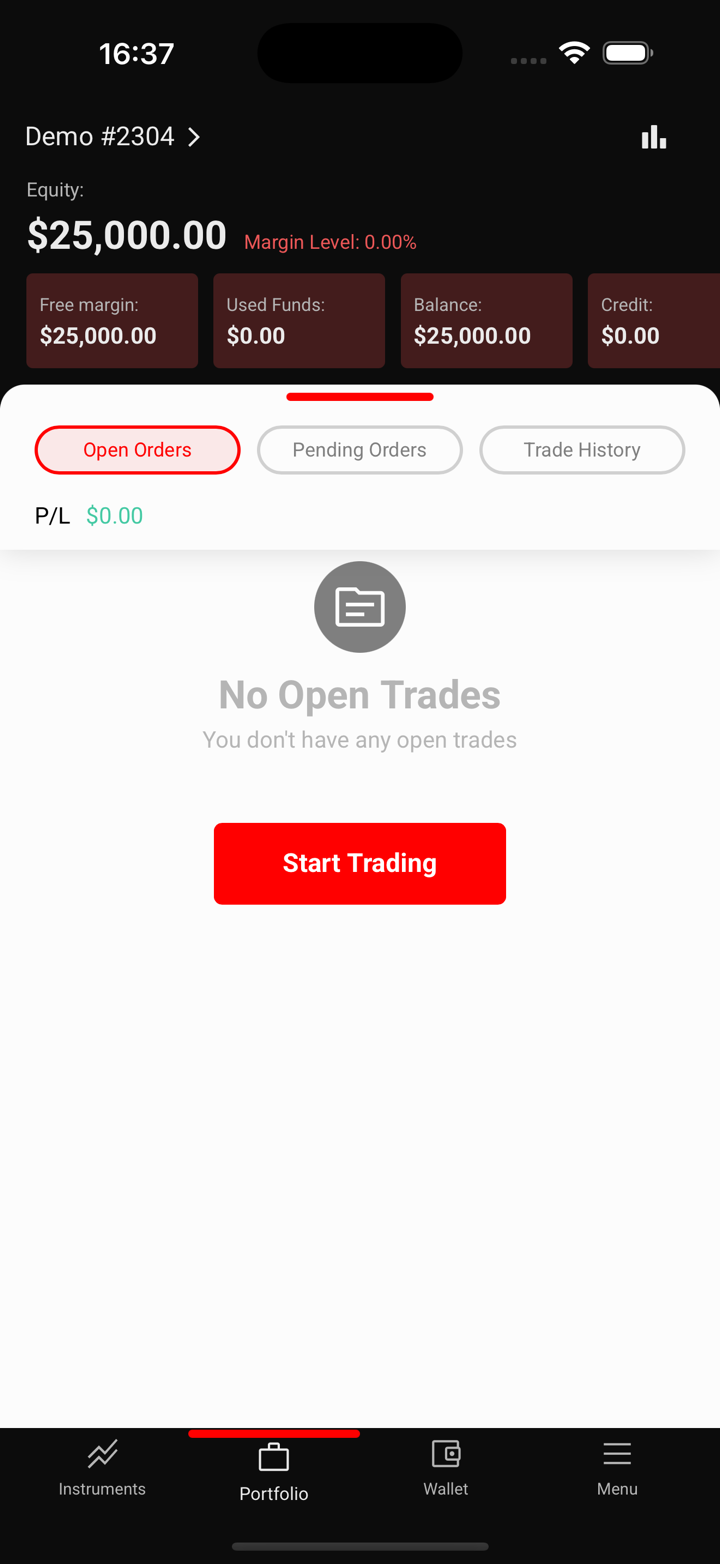Select the Open Orders tab
Viewport: 720px width, 1564px height.
click(x=138, y=450)
